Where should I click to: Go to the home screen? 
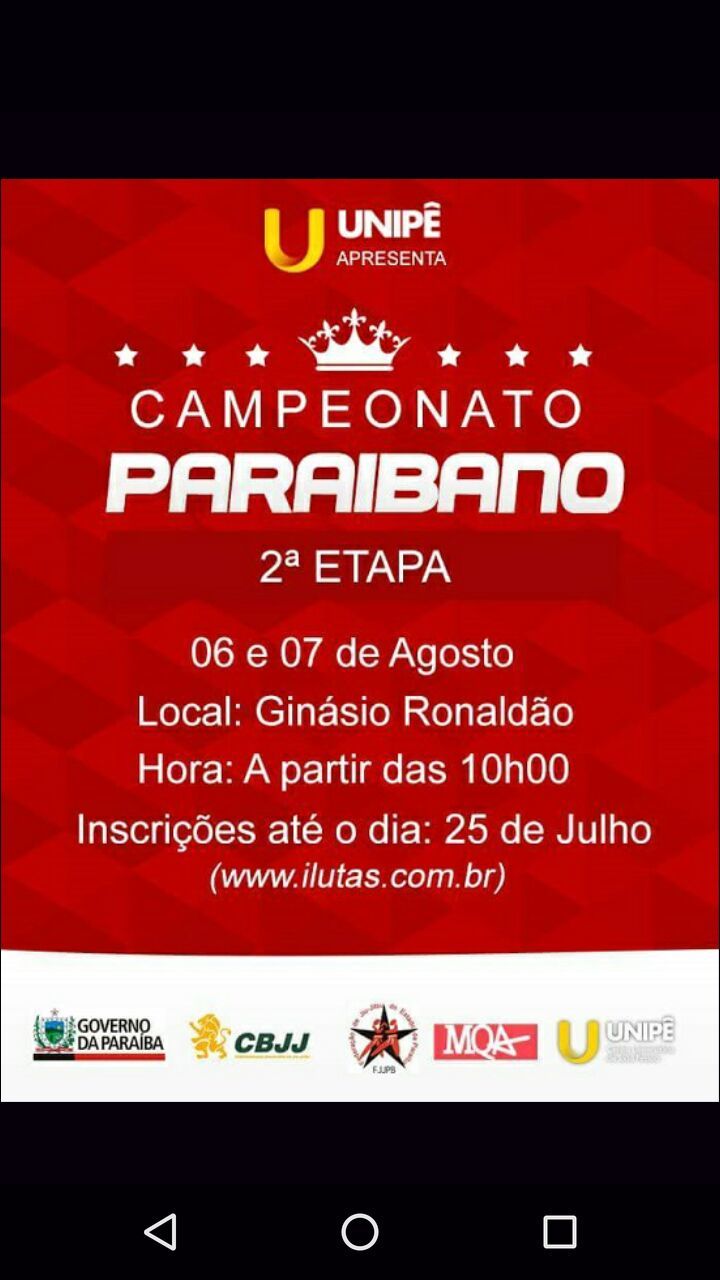coord(360,1232)
